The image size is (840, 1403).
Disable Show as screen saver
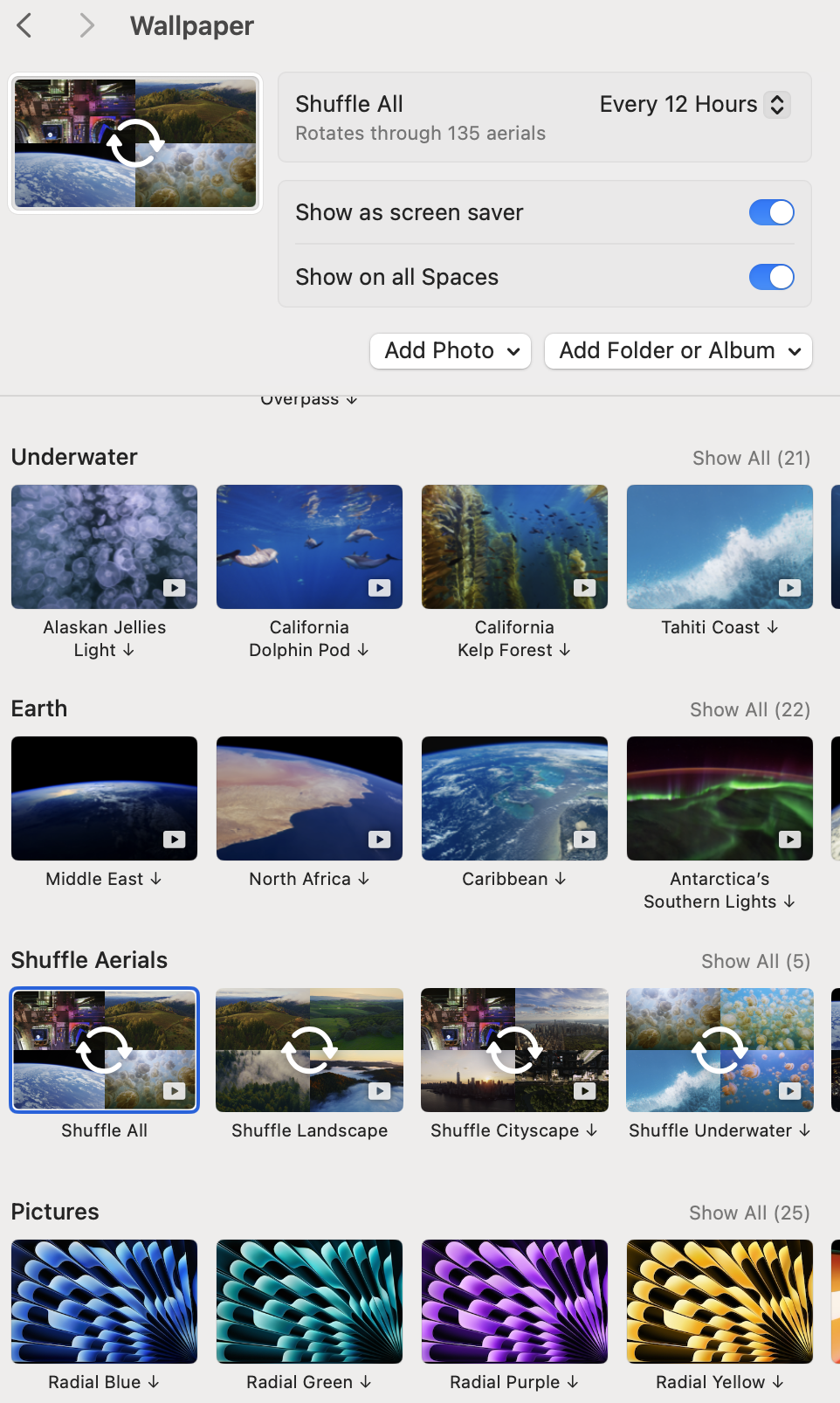[771, 212]
